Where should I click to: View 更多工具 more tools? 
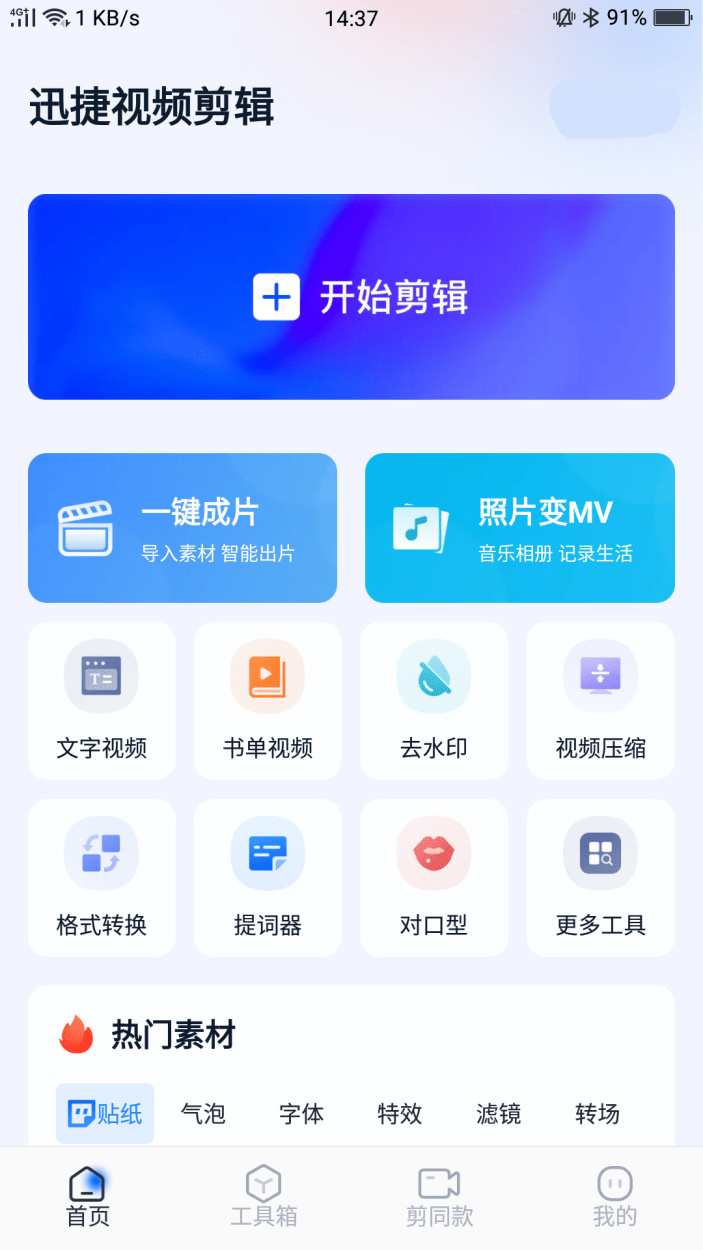click(x=600, y=878)
